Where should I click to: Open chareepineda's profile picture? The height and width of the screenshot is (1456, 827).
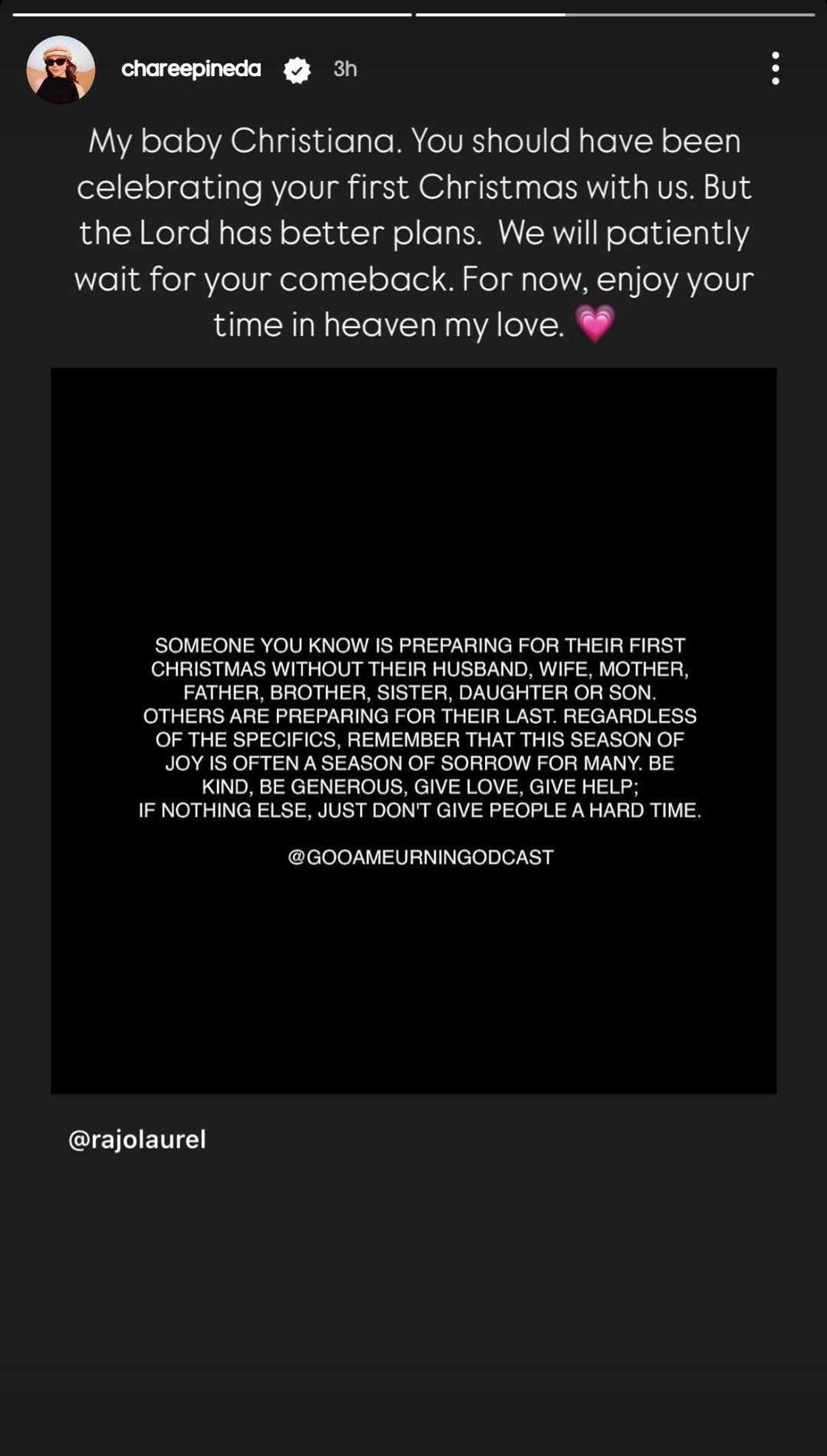pyautogui.click(x=61, y=69)
